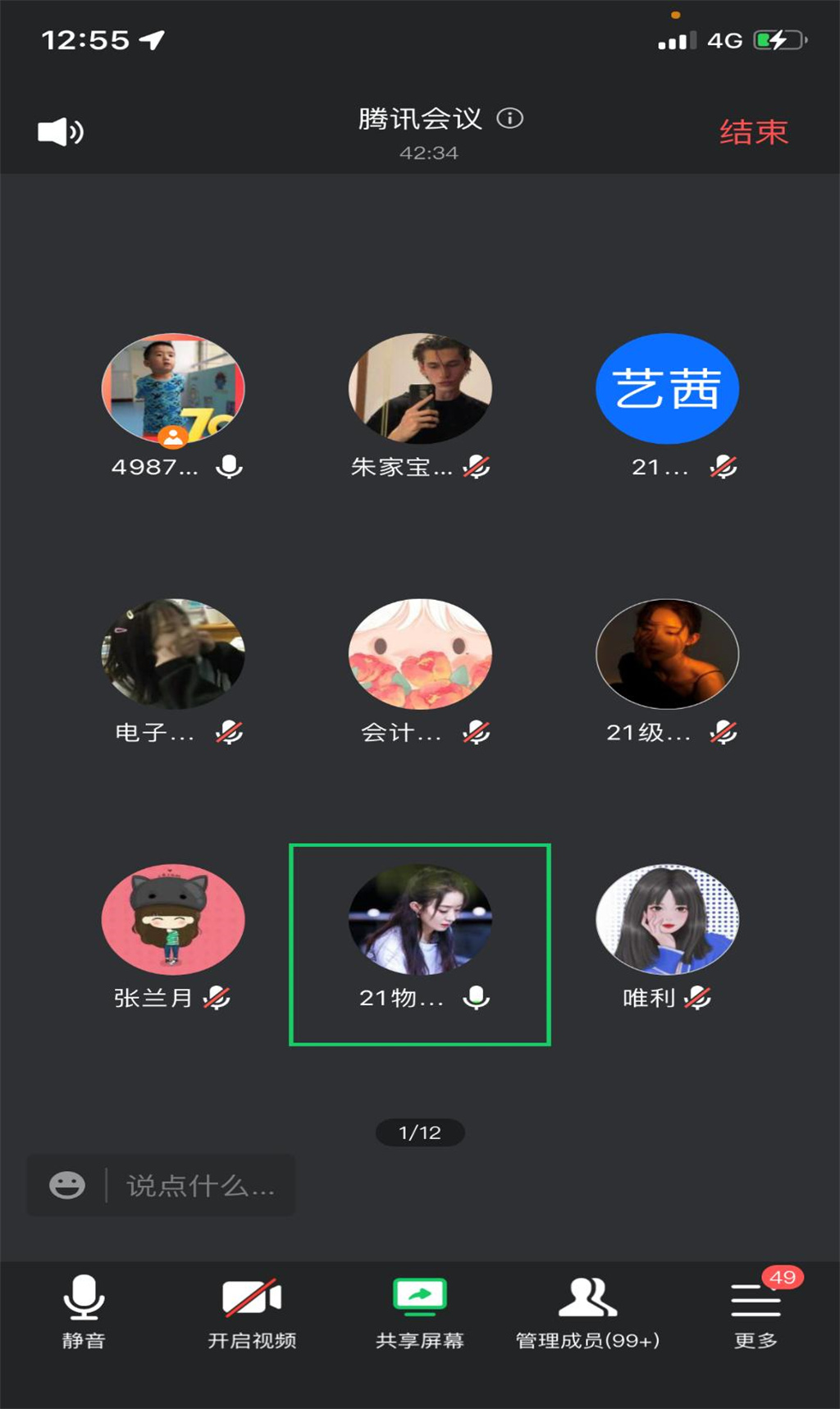840x1409 pixels.
Task: Select participant 21级… tile
Action: point(667,654)
